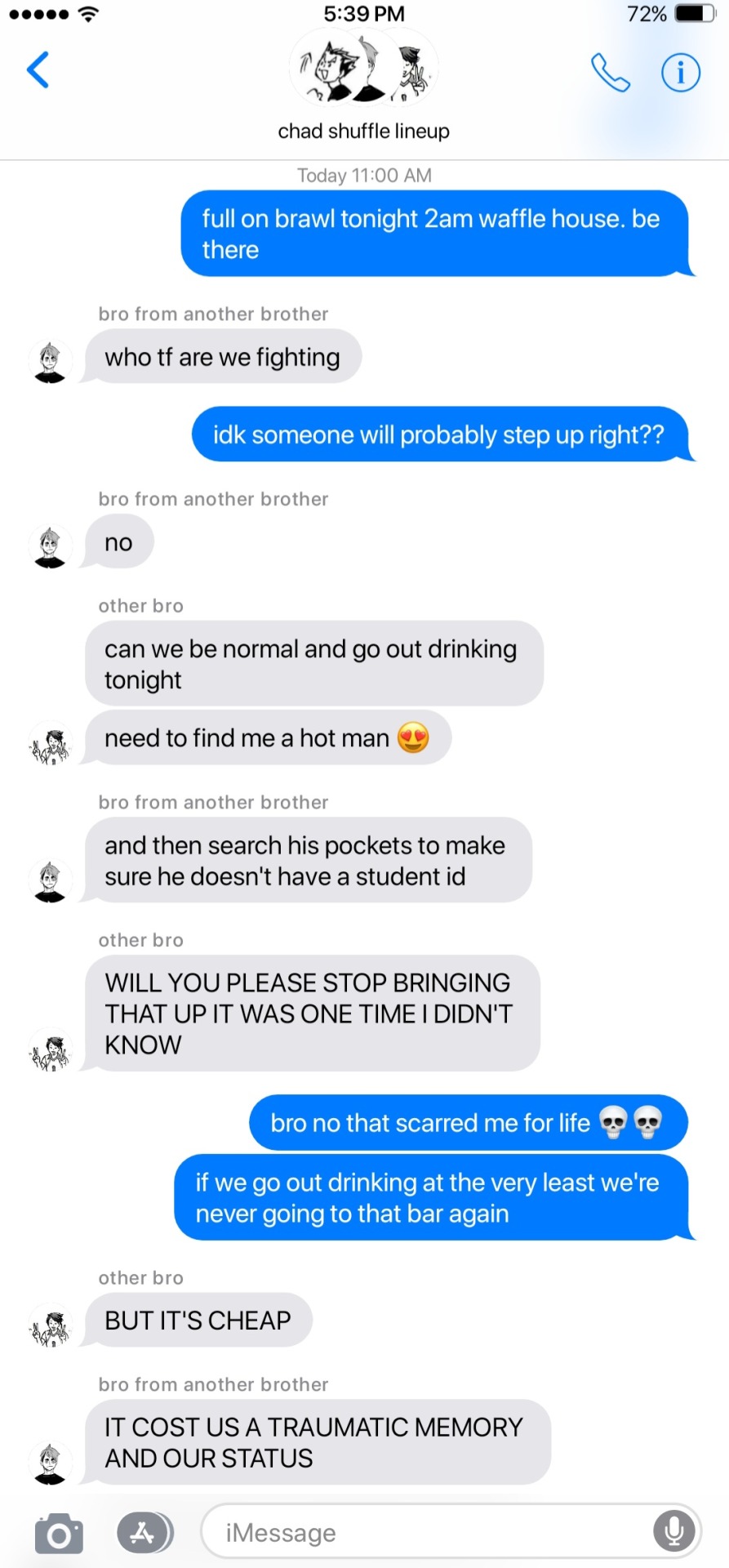The width and height of the screenshot is (729, 1568).
Task: Open the iMessage apps drawer
Action: [x=144, y=1533]
